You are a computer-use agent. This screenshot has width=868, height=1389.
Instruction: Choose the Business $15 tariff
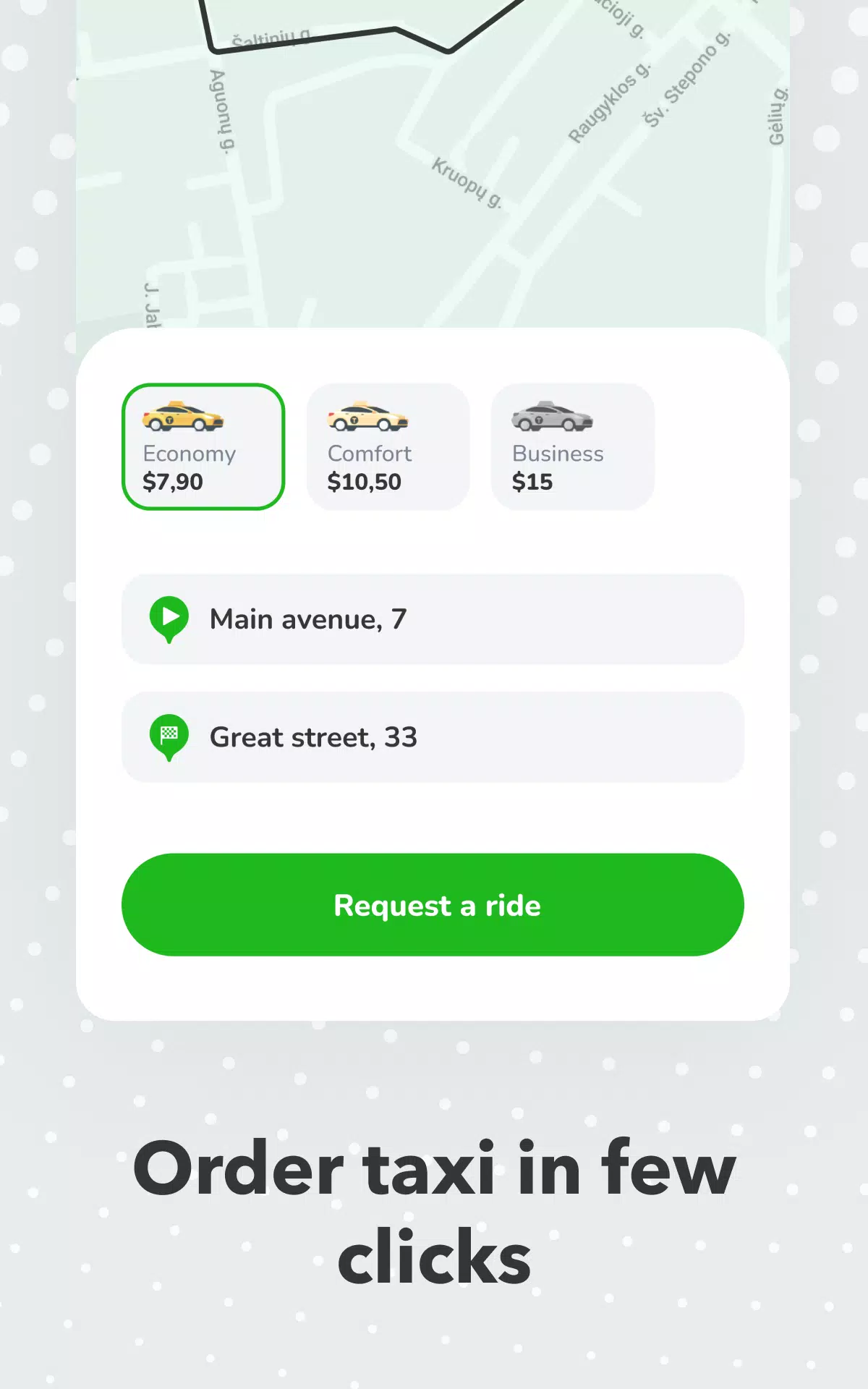573,446
